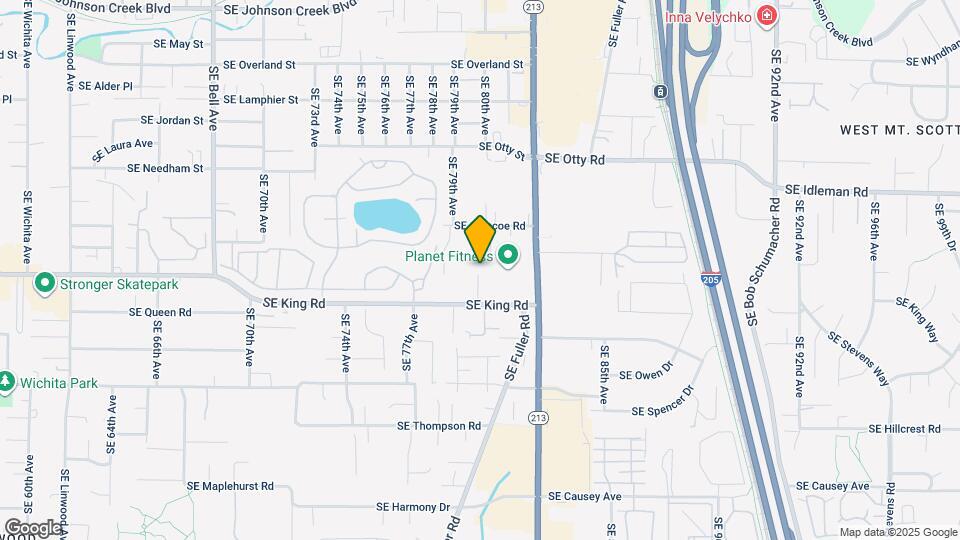
Task: Open the Wichita Park marker
Action: tap(6, 382)
